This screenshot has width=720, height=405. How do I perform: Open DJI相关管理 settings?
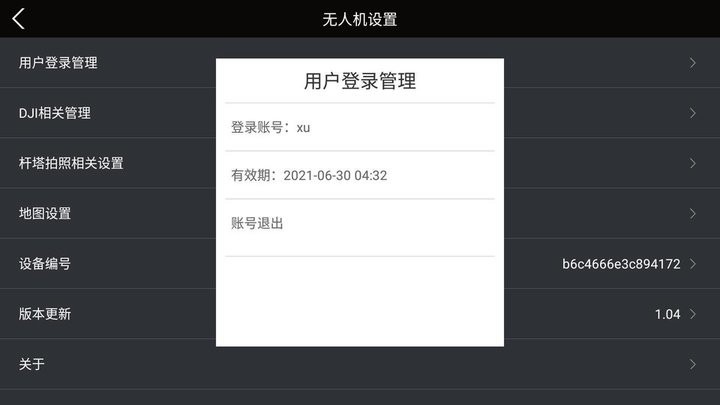pos(55,113)
